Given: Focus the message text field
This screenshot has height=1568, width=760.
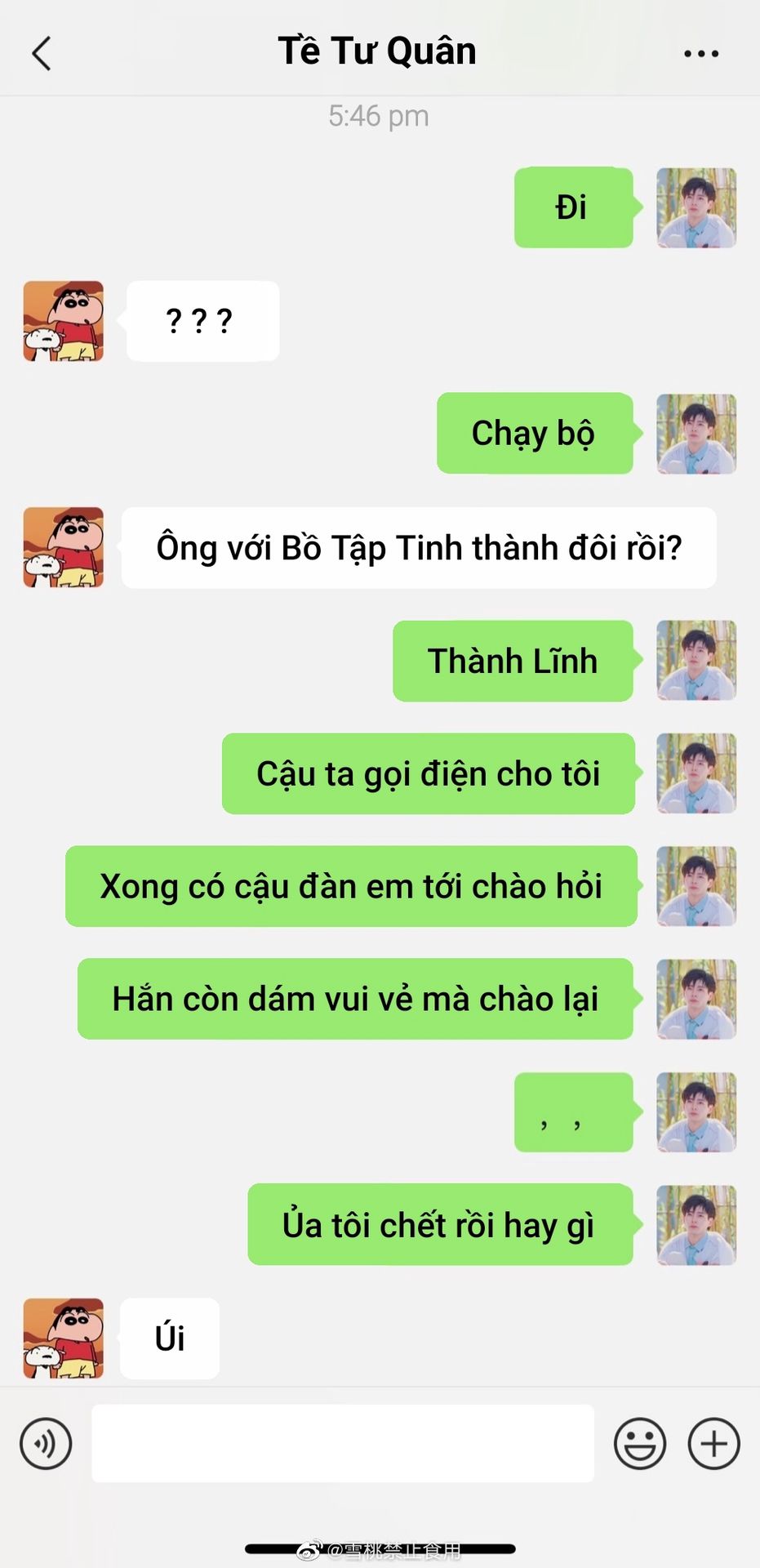Looking at the screenshot, I should pyautogui.click(x=342, y=1443).
